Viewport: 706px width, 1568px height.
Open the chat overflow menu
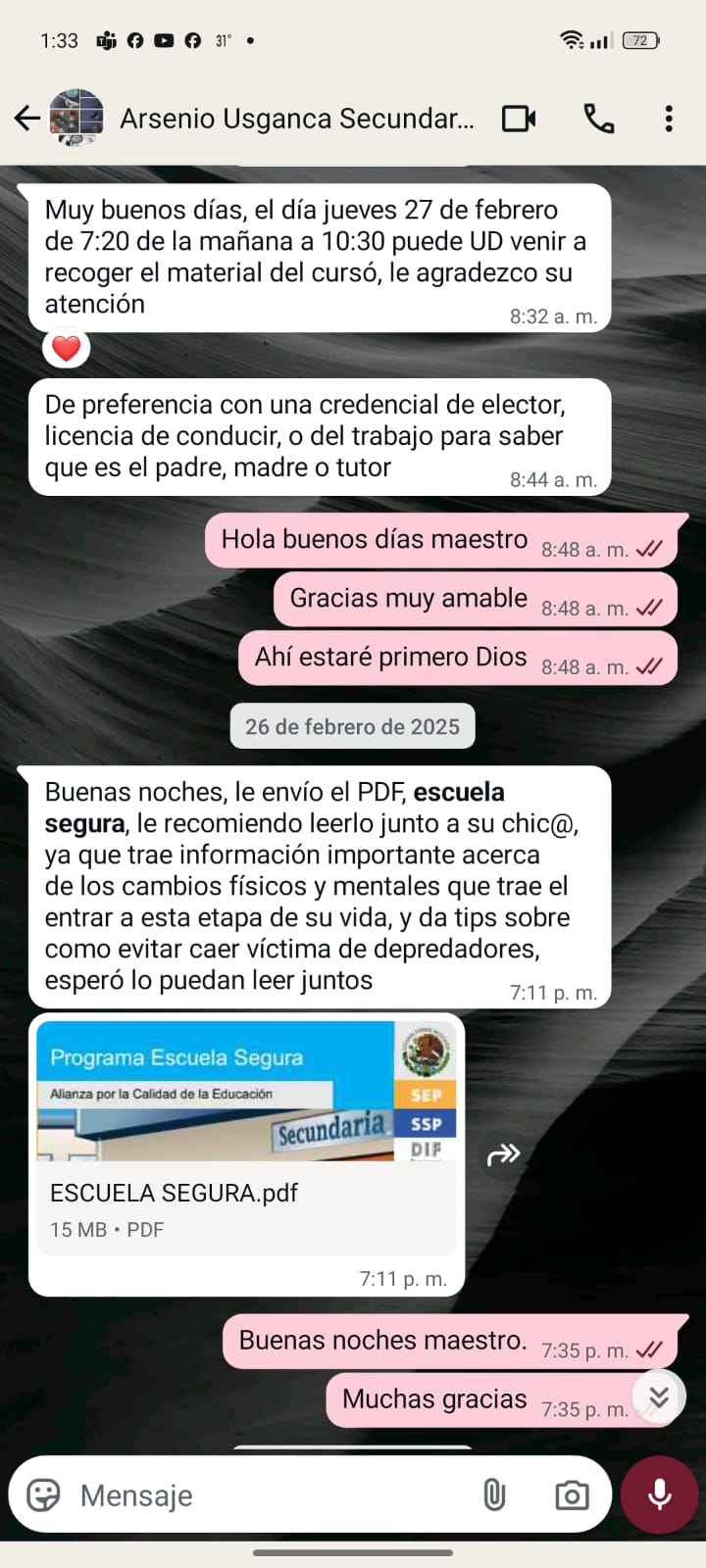[669, 119]
